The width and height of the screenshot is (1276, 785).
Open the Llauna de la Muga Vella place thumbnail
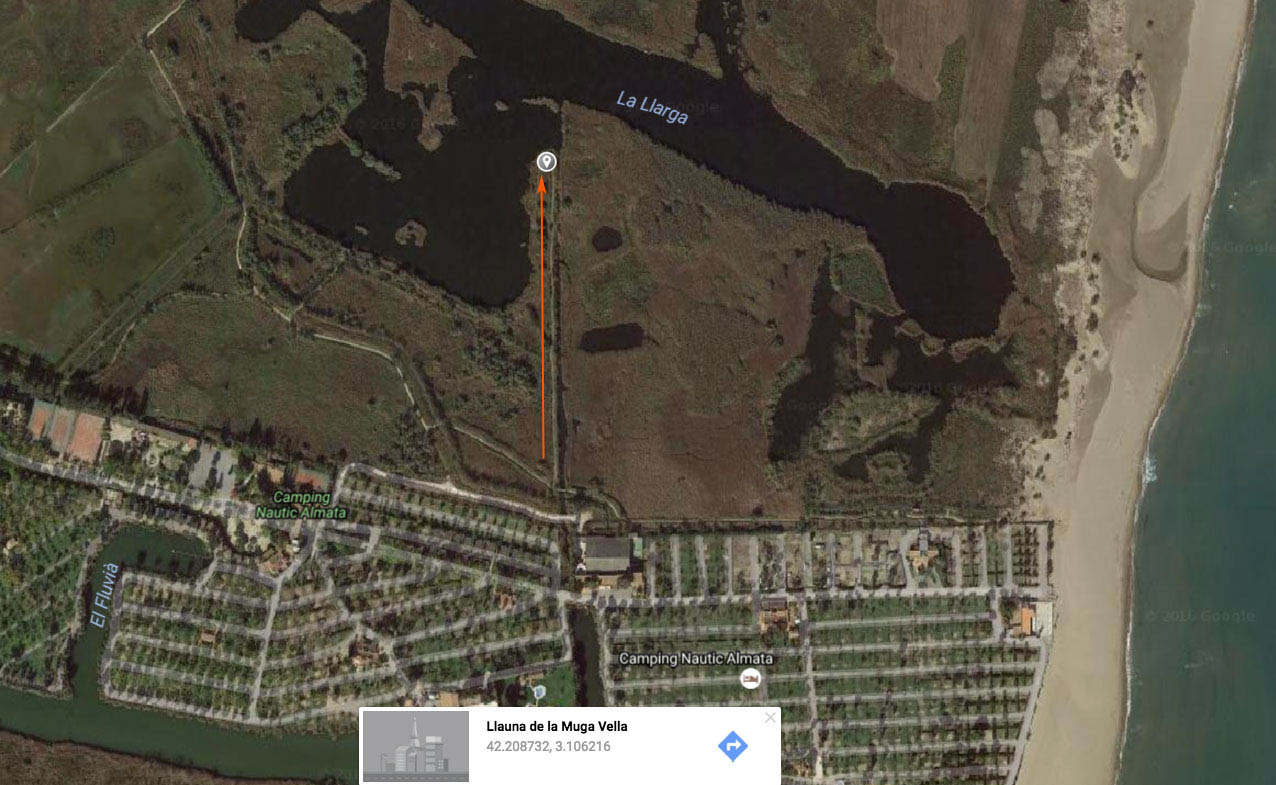tap(414, 746)
